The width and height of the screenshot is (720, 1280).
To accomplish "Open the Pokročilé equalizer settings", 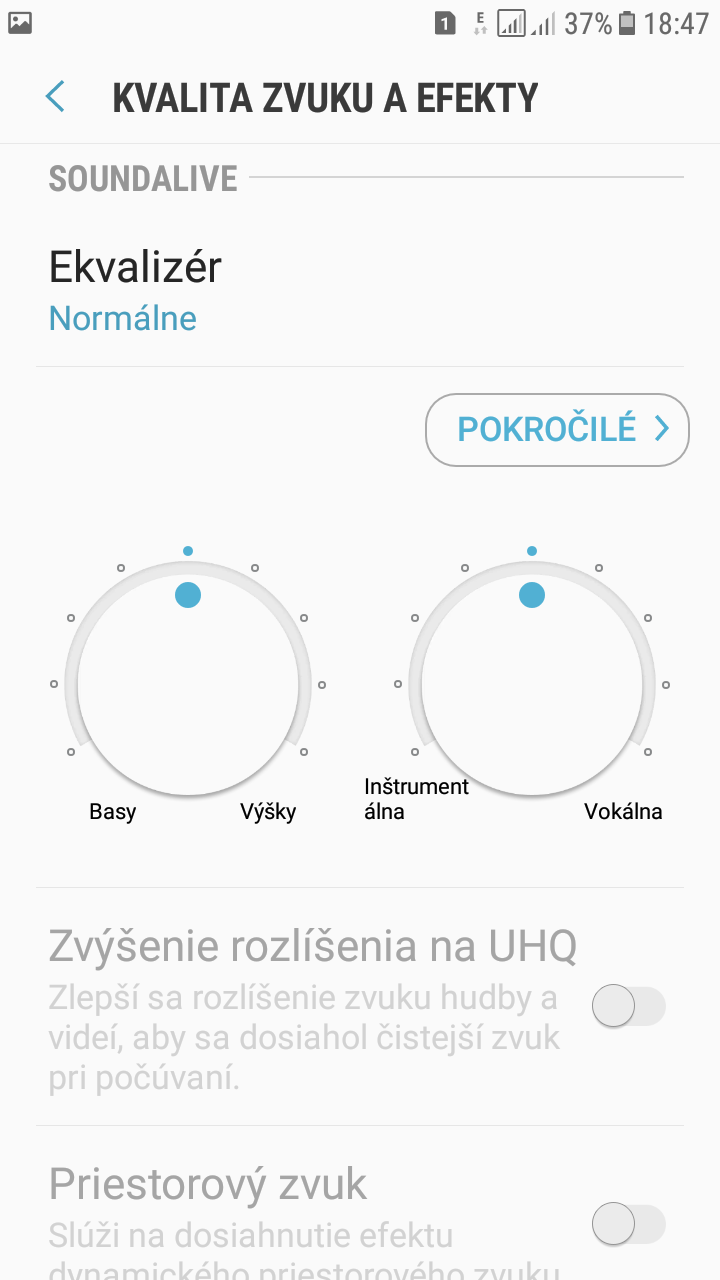I will pyautogui.click(x=557, y=430).
